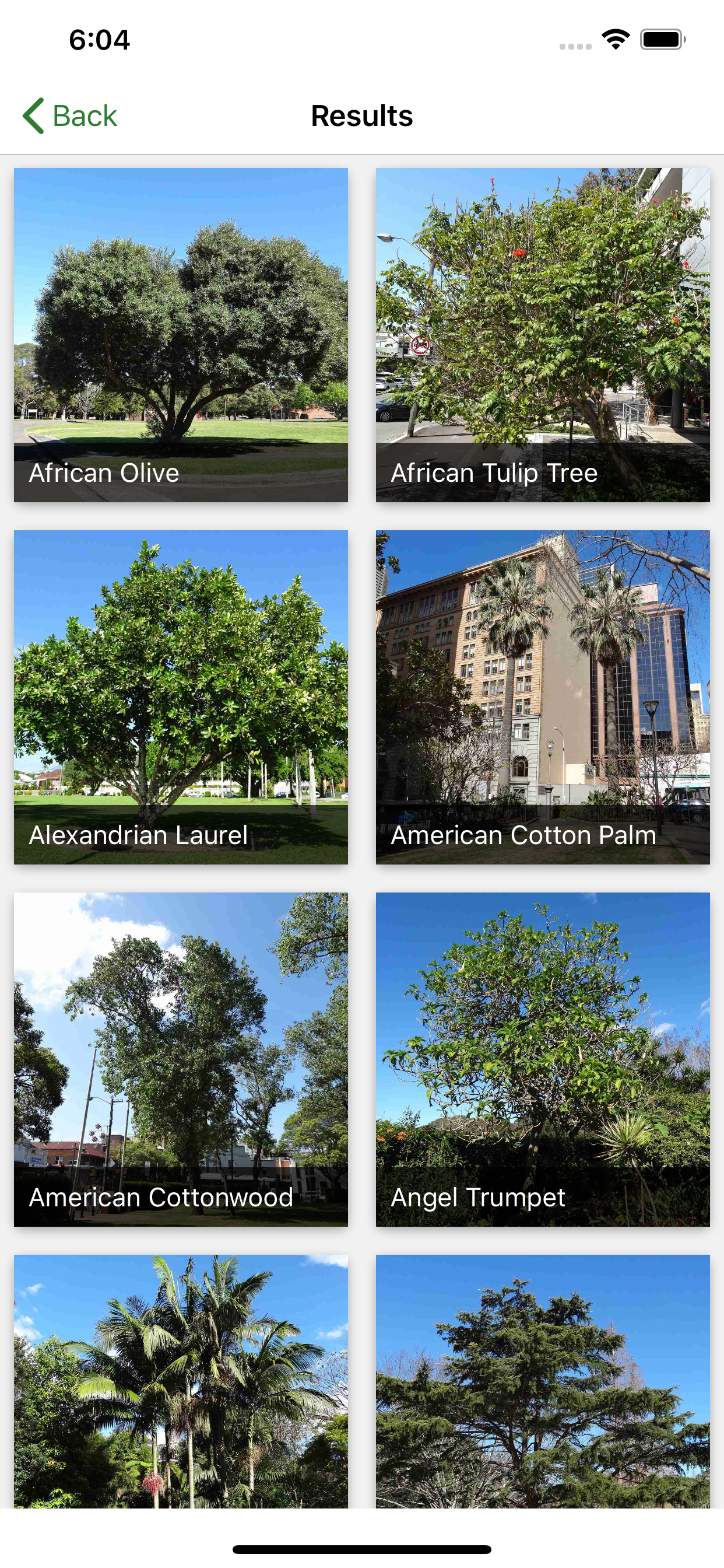Open the American Cottonwood card
Image resolution: width=724 pixels, height=1568 pixels.
click(181, 1059)
